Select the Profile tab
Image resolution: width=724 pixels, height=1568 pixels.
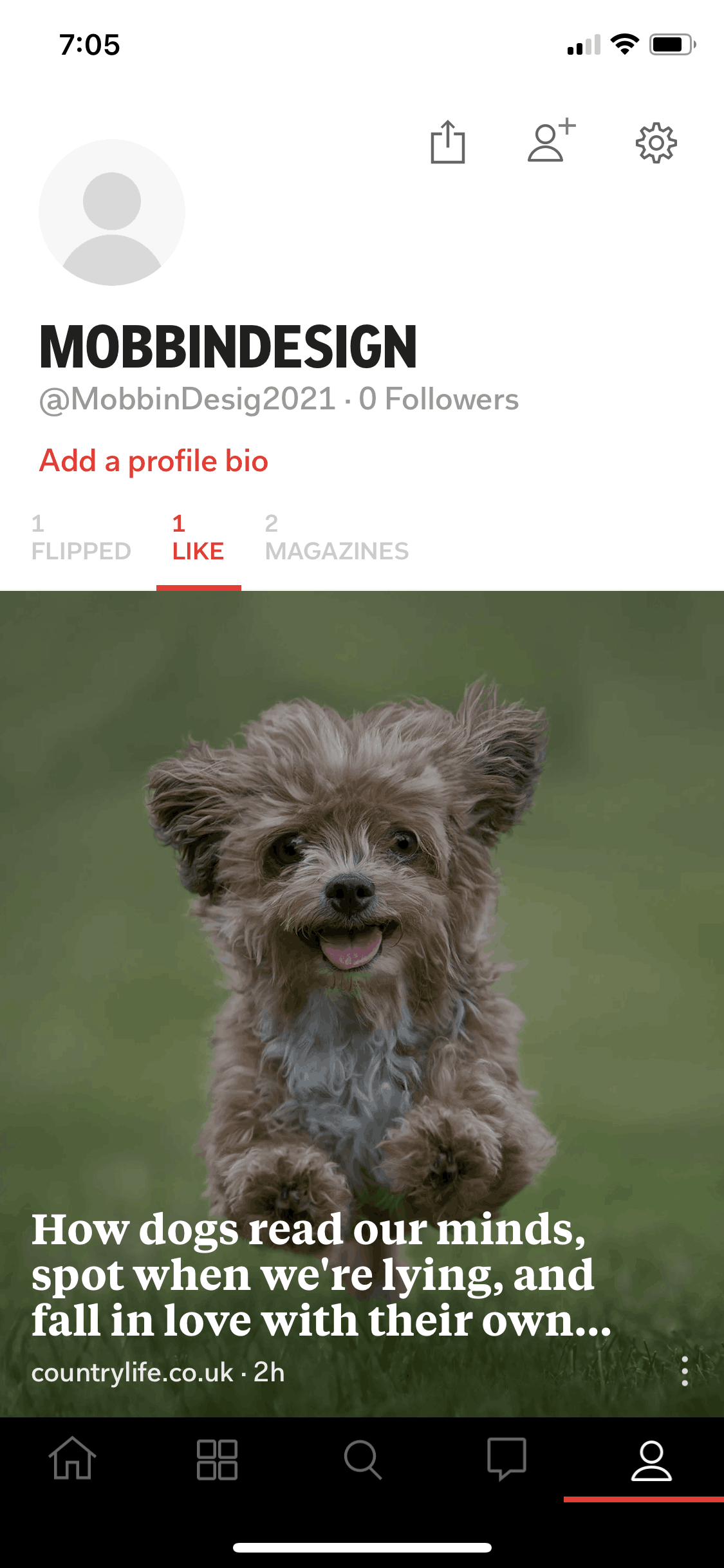pyautogui.click(x=651, y=1460)
